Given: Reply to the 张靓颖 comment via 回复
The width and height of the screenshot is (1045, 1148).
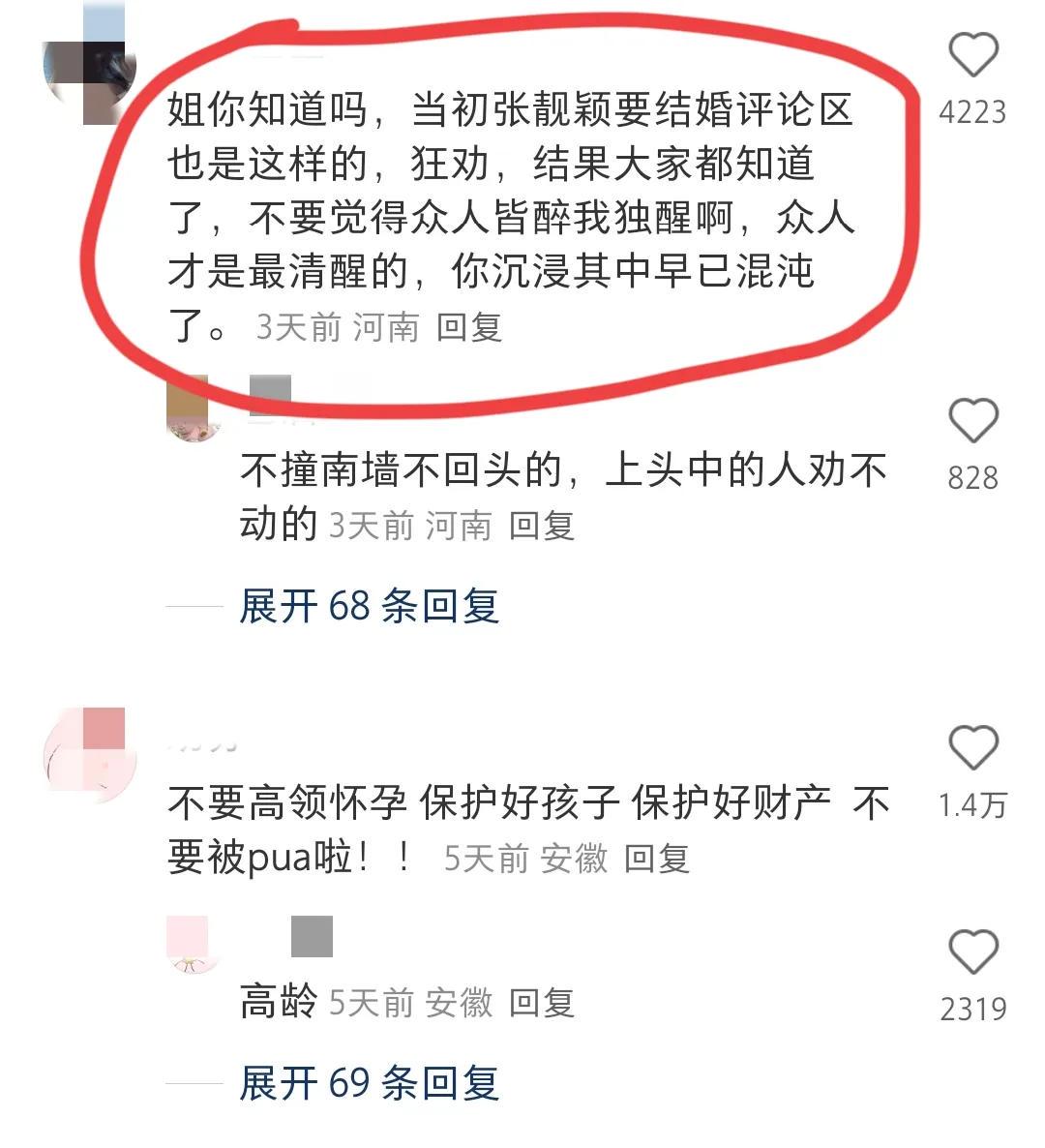Looking at the screenshot, I should pyautogui.click(x=469, y=327).
